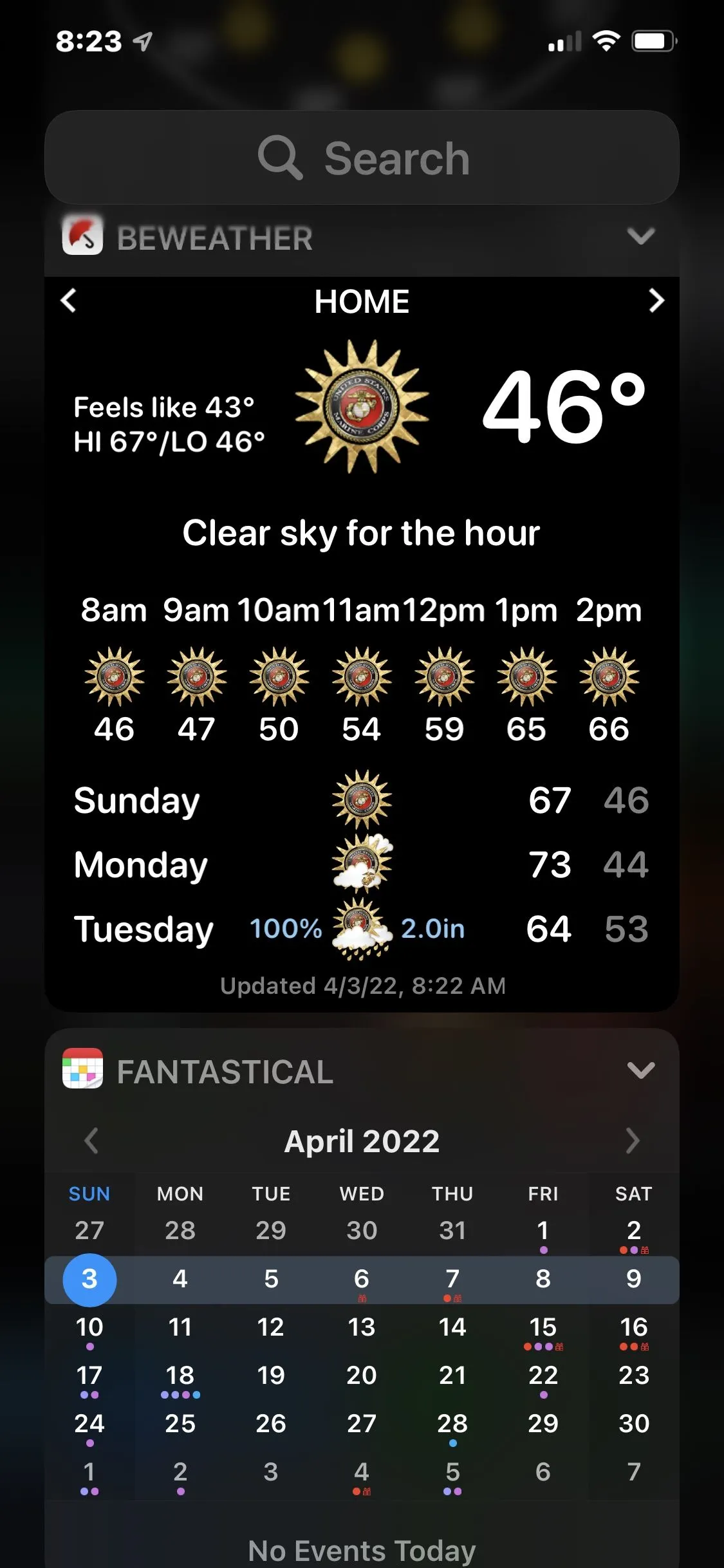Select April 30 in the calendar
Viewport: 724px width, 1568px height.
click(x=633, y=1424)
